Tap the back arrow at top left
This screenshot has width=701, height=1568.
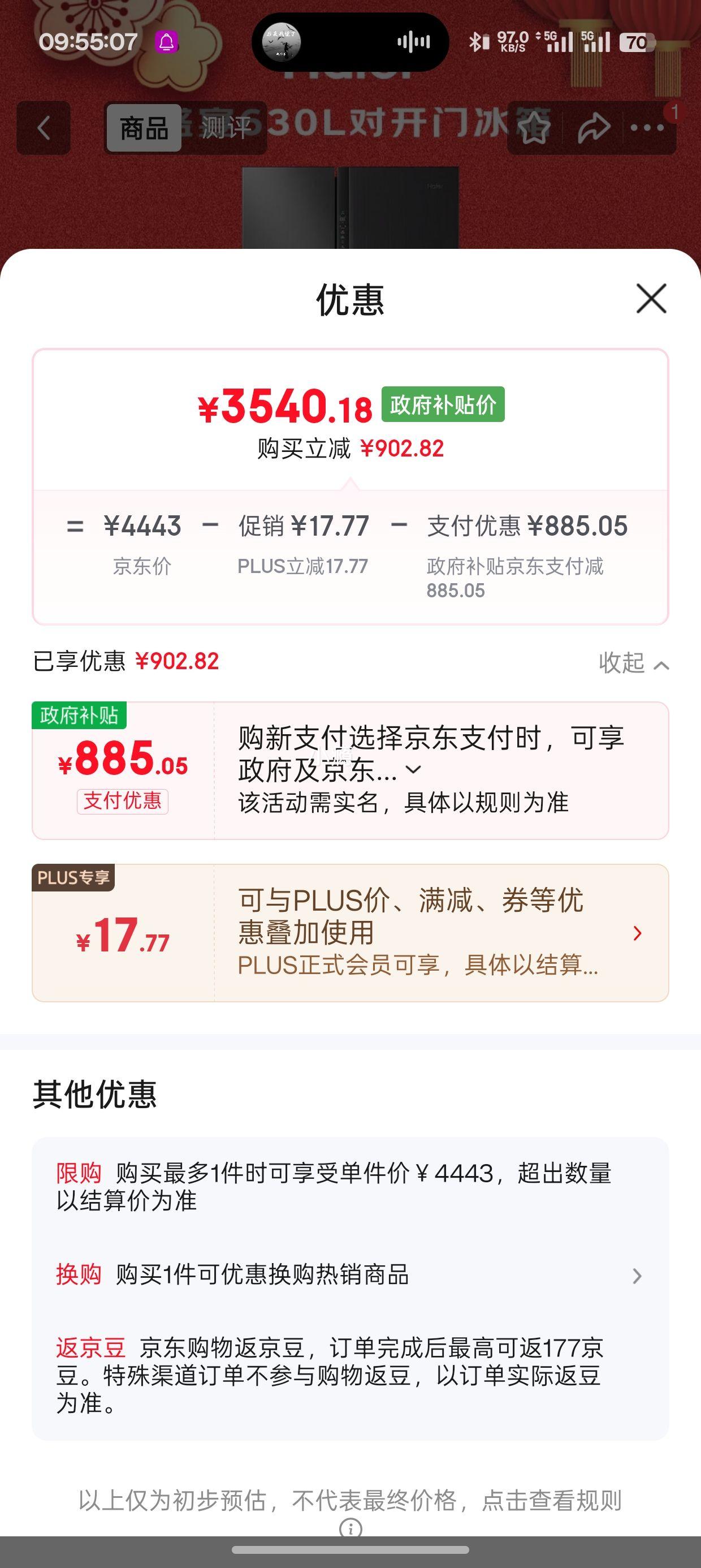point(42,128)
